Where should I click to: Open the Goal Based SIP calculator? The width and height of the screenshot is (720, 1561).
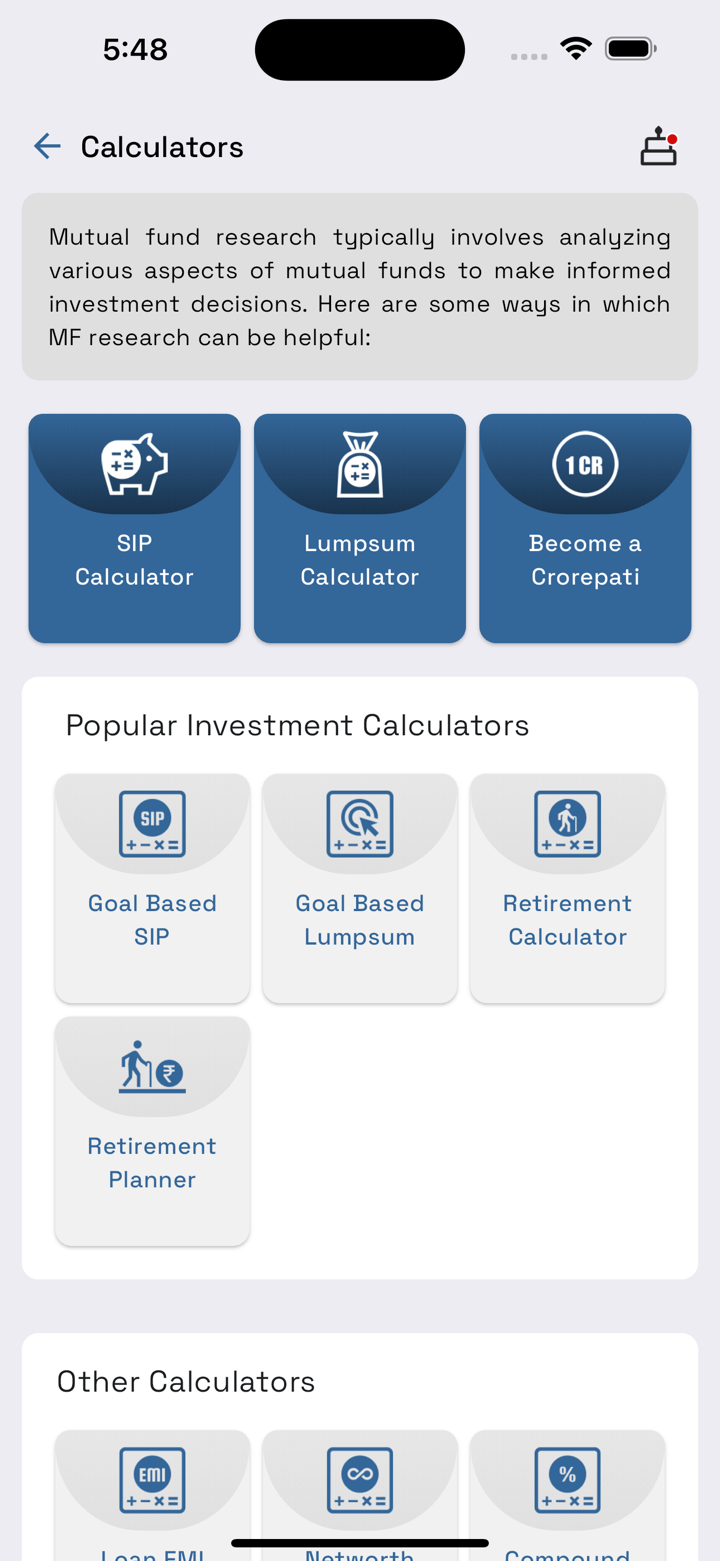(x=152, y=888)
